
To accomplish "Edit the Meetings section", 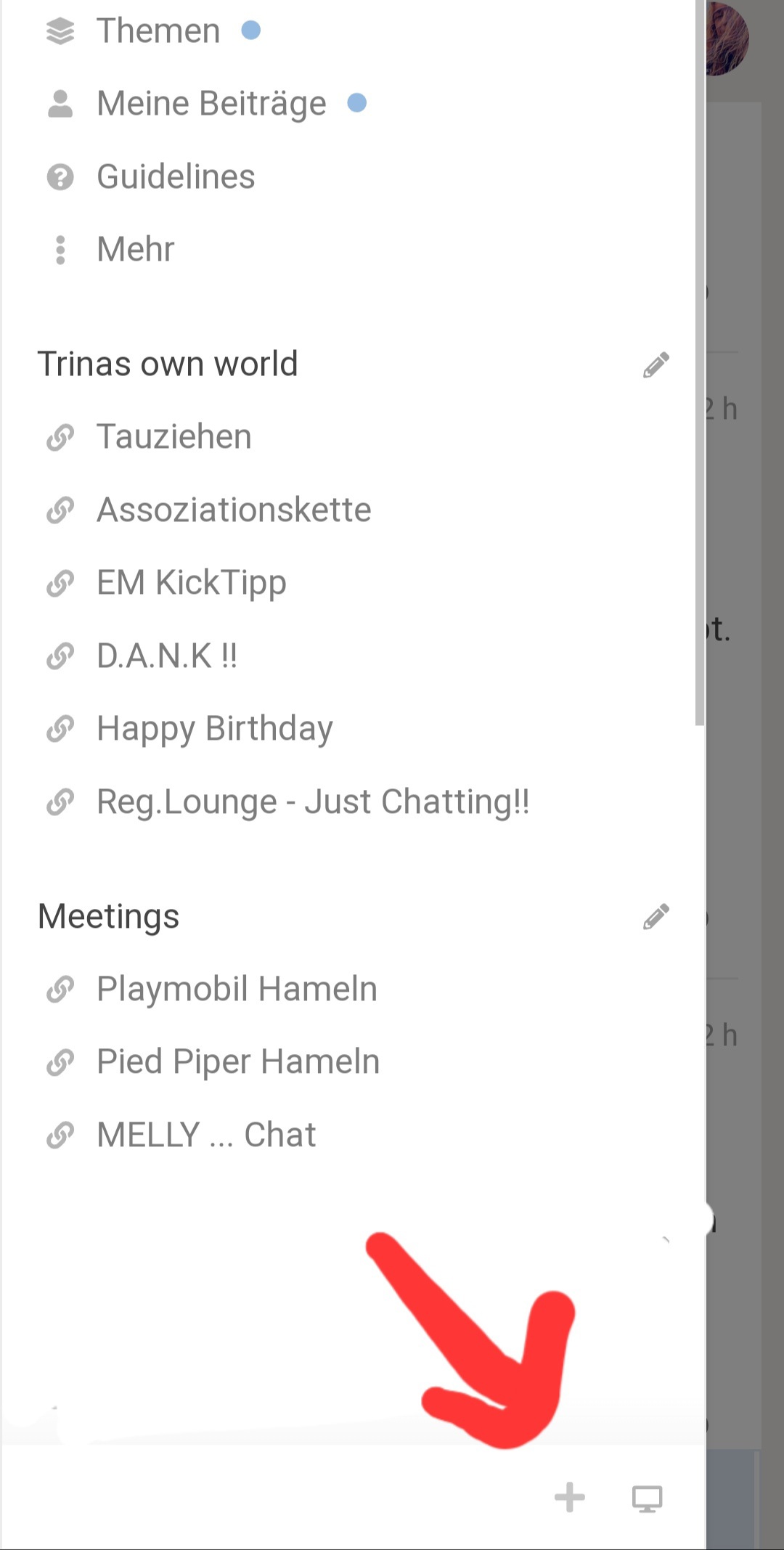I will click(x=656, y=917).
